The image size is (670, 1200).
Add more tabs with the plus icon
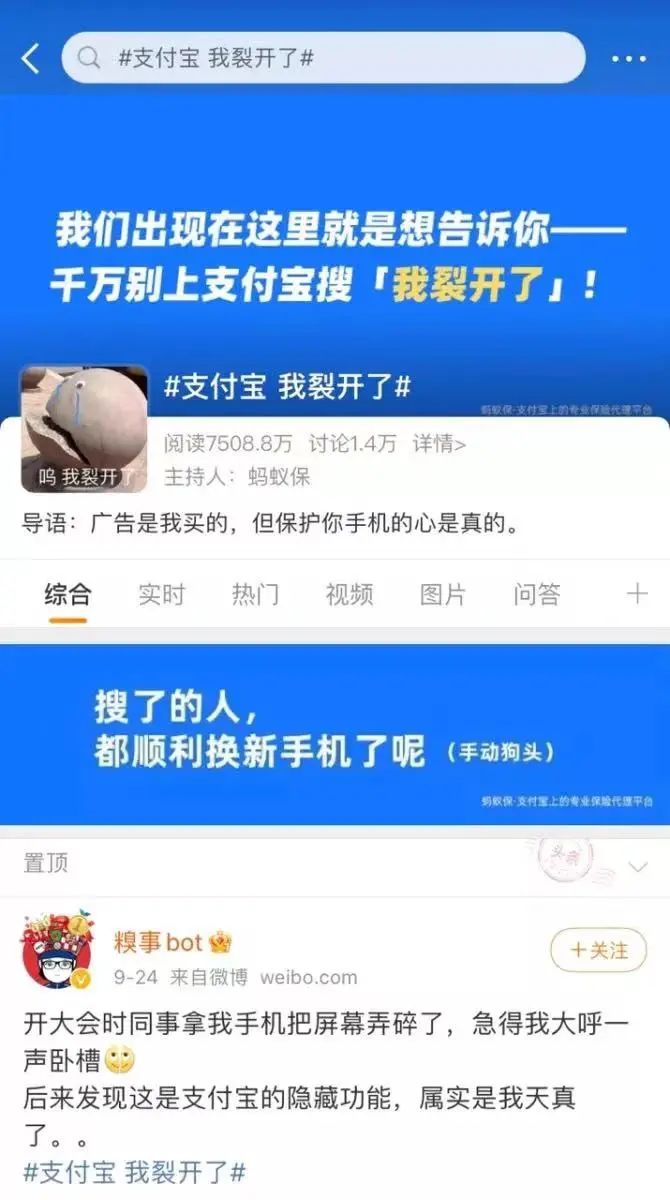coord(636,594)
